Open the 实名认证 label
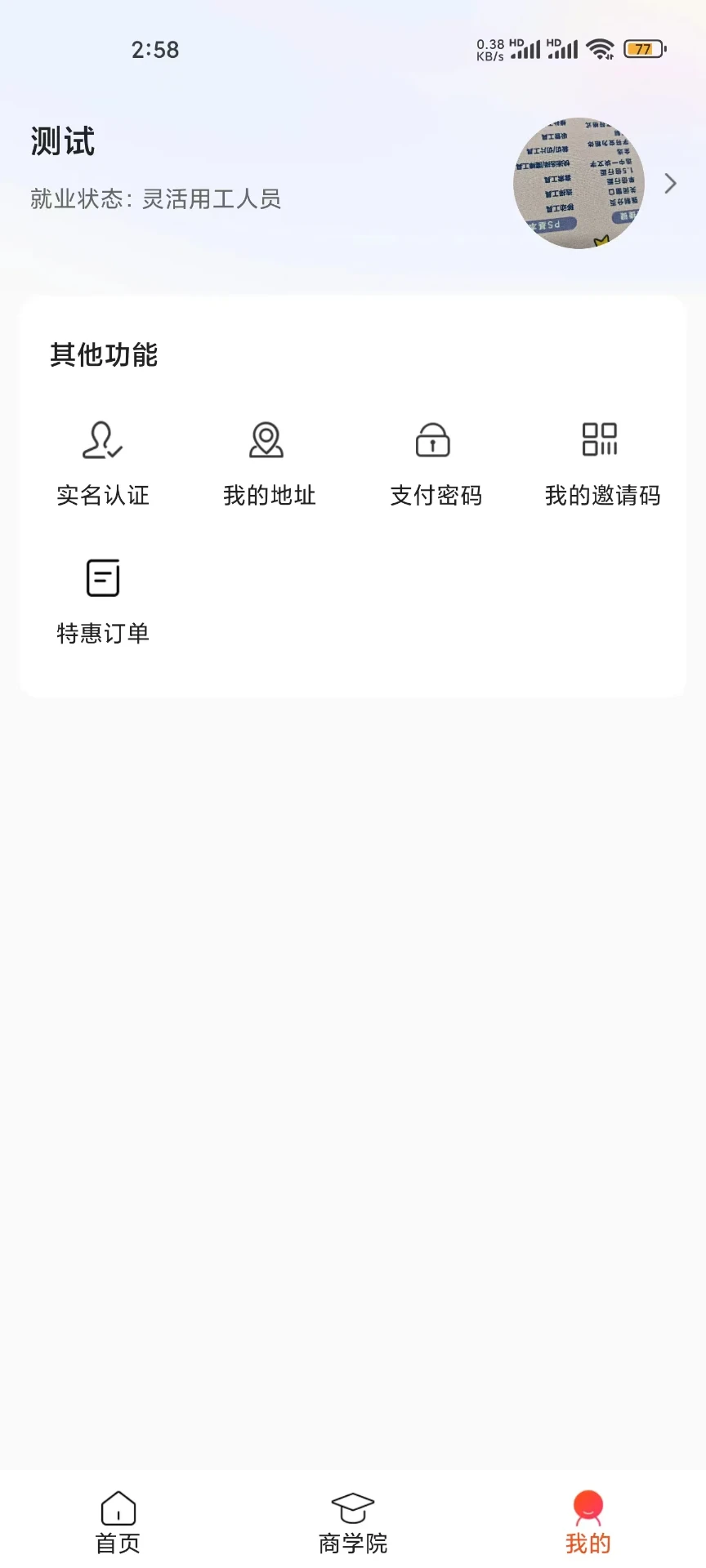706x1568 pixels. [101, 495]
